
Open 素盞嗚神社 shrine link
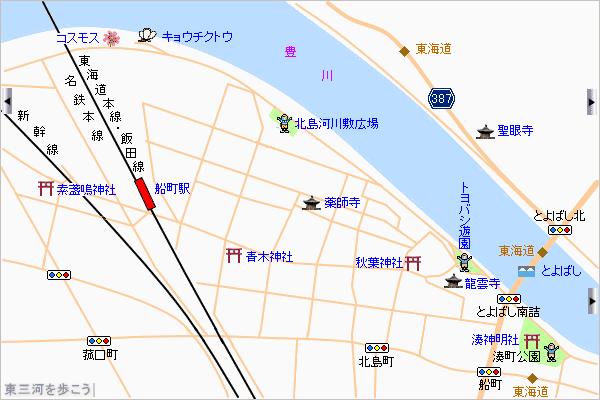86,188
